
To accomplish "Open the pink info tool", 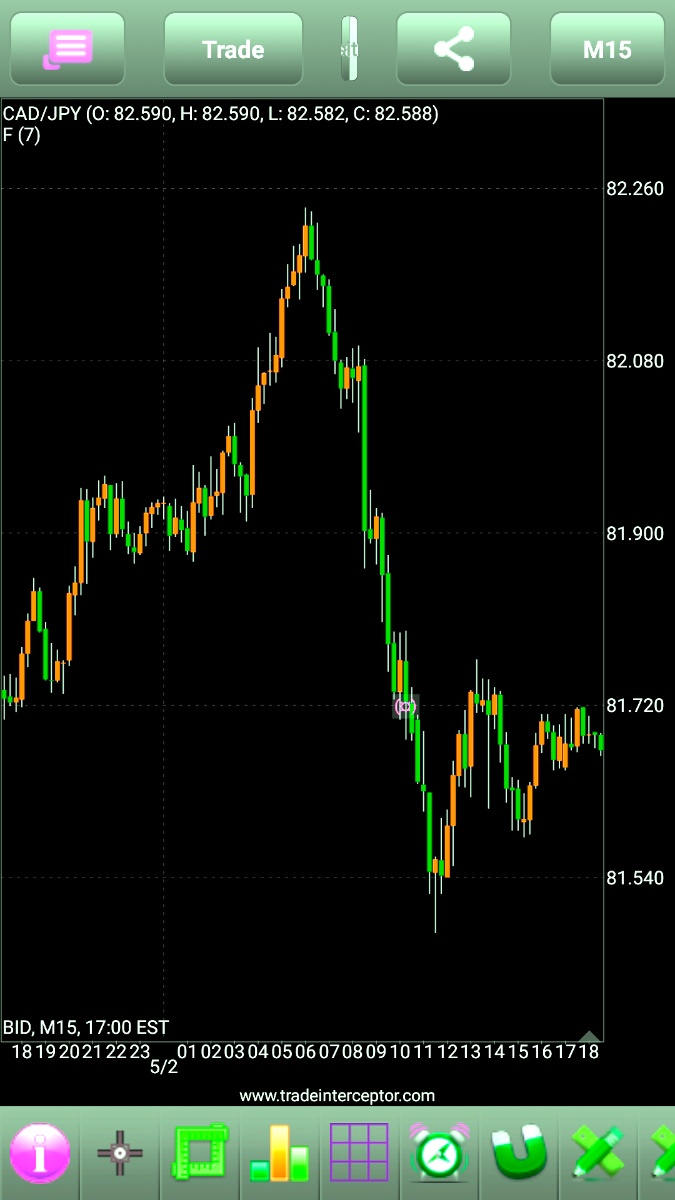I will 40,1153.
